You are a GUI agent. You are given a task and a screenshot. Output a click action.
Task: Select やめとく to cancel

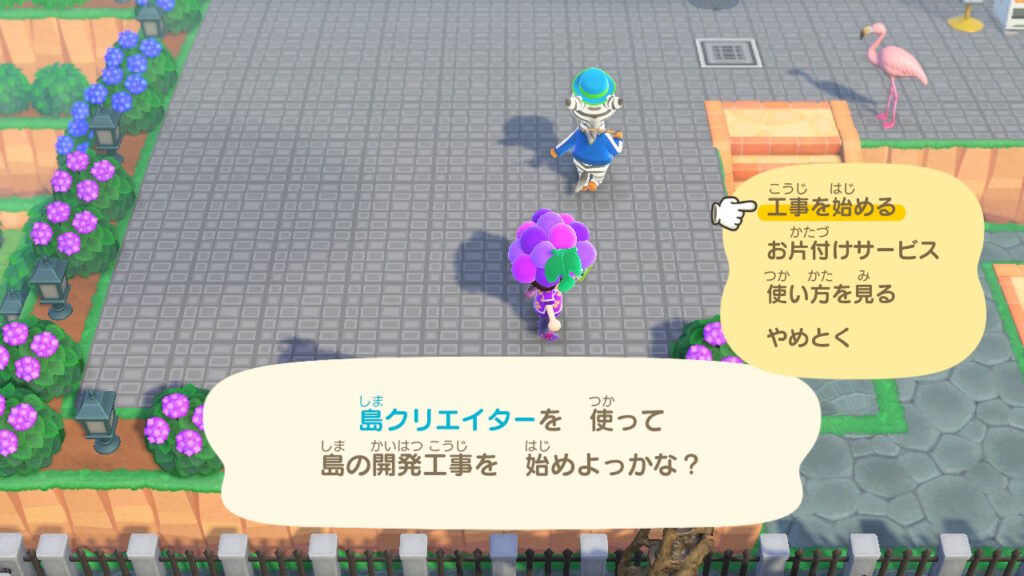click(x=808, y=337)
